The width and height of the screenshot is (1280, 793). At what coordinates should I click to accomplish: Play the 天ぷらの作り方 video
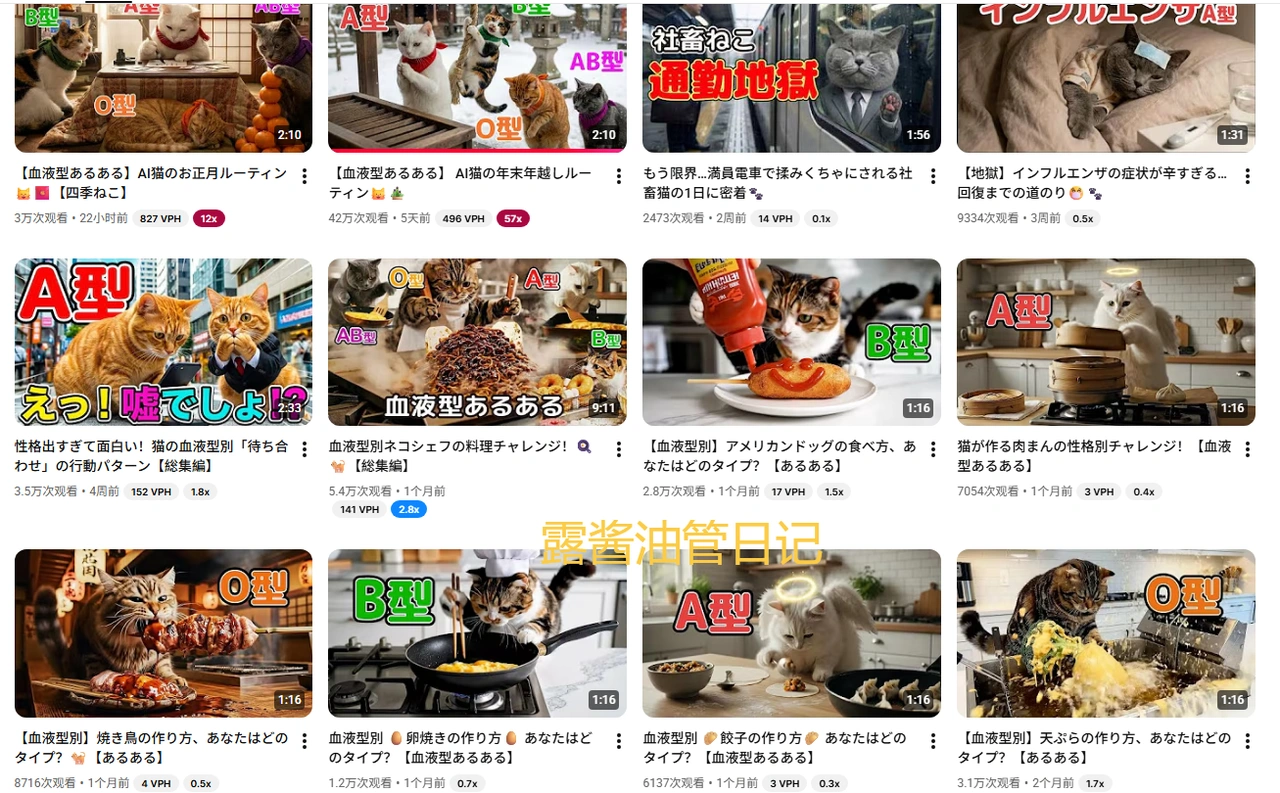pos(1105,632)
